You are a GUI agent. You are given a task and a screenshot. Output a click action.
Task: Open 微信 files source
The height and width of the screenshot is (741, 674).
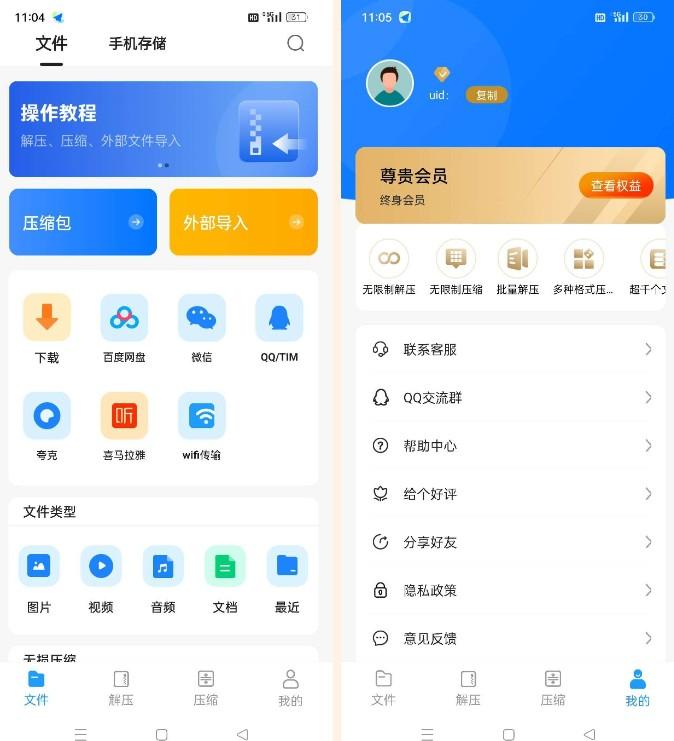pos(202,328)
